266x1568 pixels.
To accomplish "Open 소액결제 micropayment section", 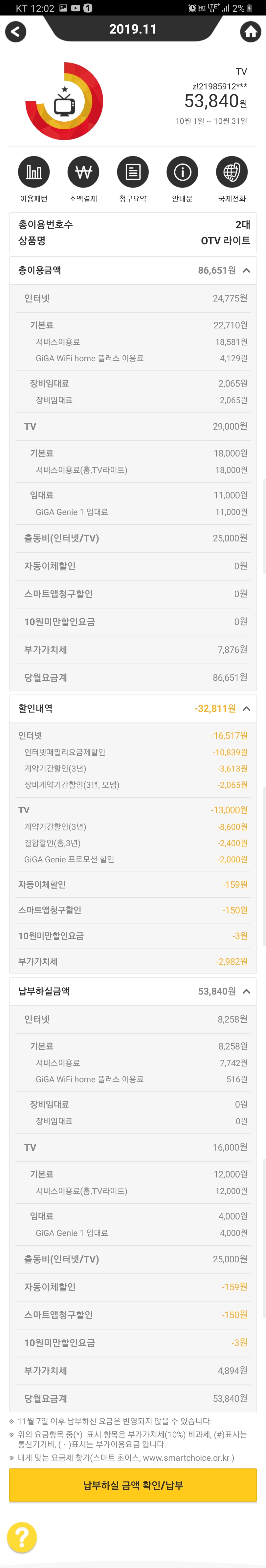I will pos(83,172).
